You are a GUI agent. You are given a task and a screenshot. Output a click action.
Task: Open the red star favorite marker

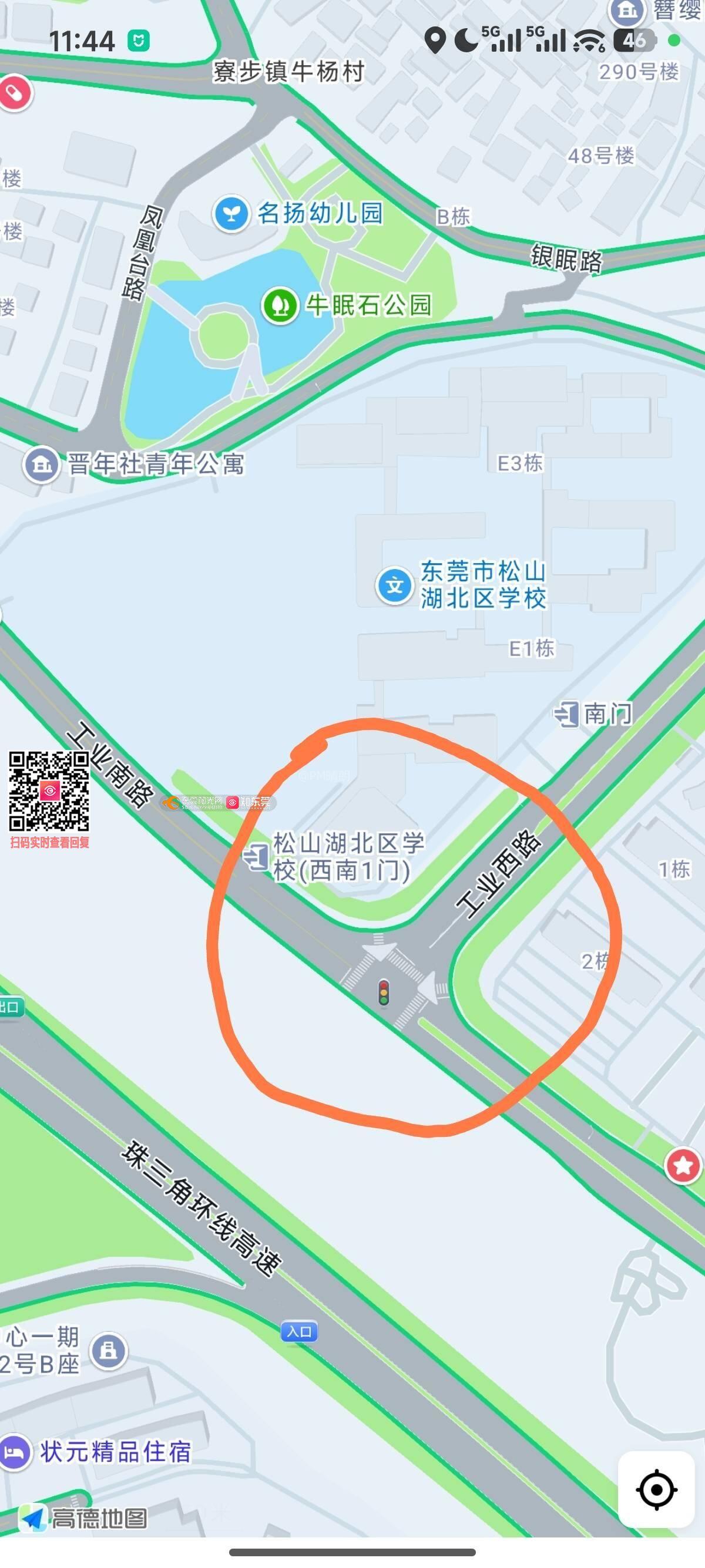point(683,1166)
